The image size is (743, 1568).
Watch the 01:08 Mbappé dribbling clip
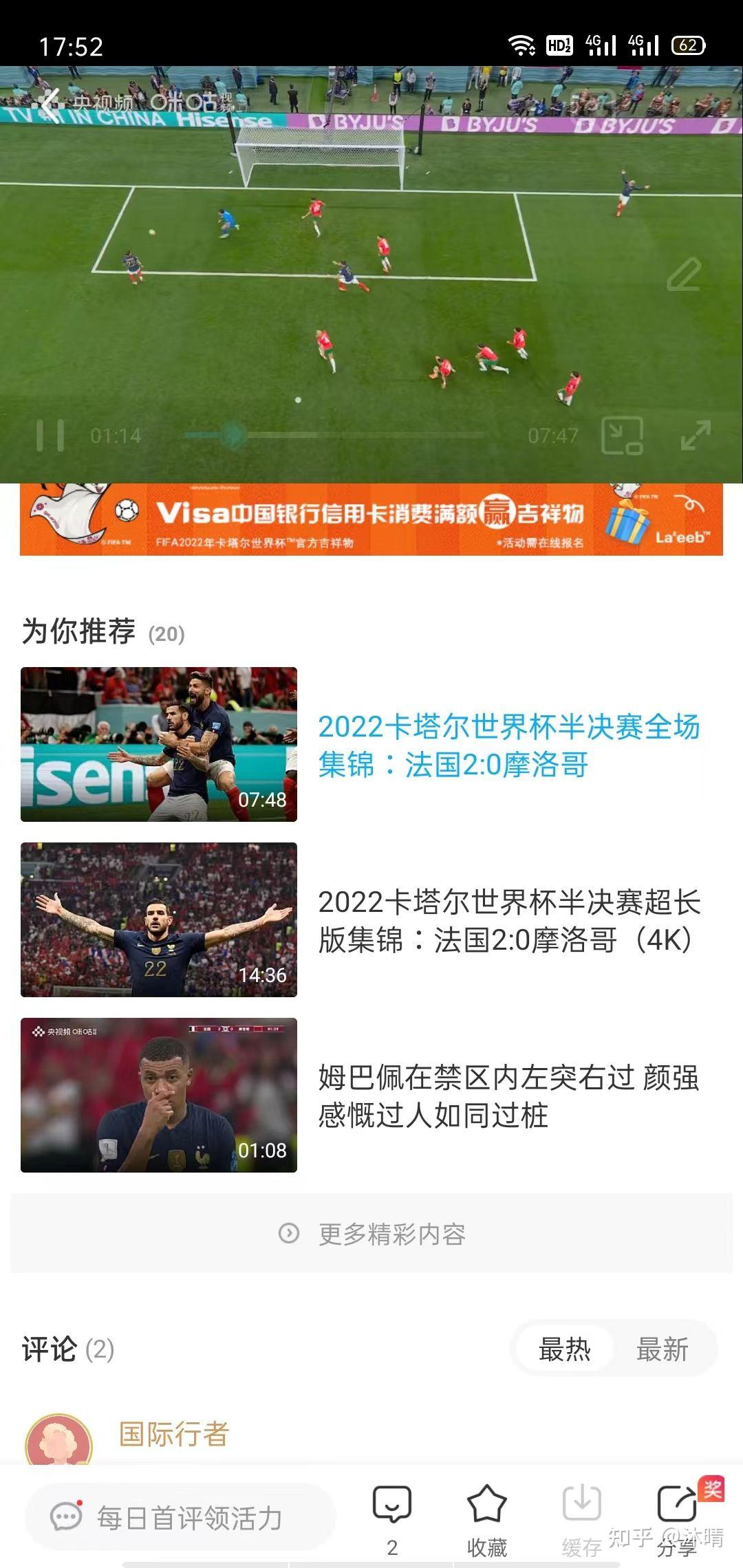(x=159, y=1095)
